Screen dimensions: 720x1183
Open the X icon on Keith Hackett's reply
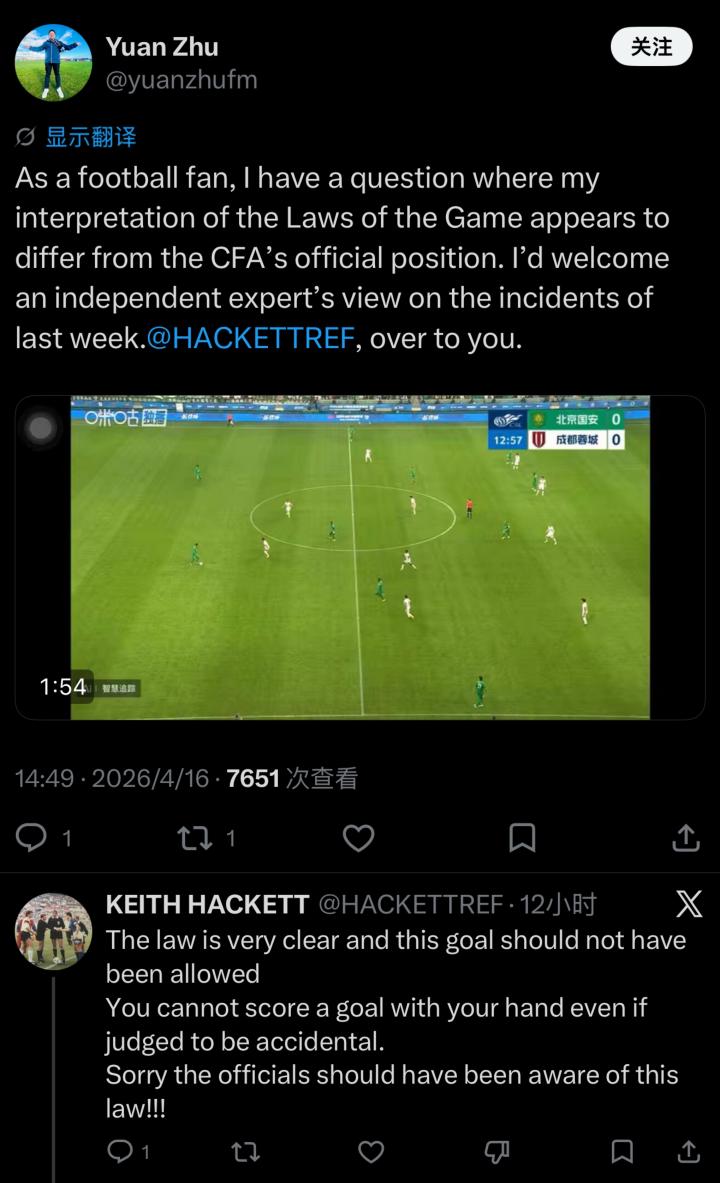point(688,904)
